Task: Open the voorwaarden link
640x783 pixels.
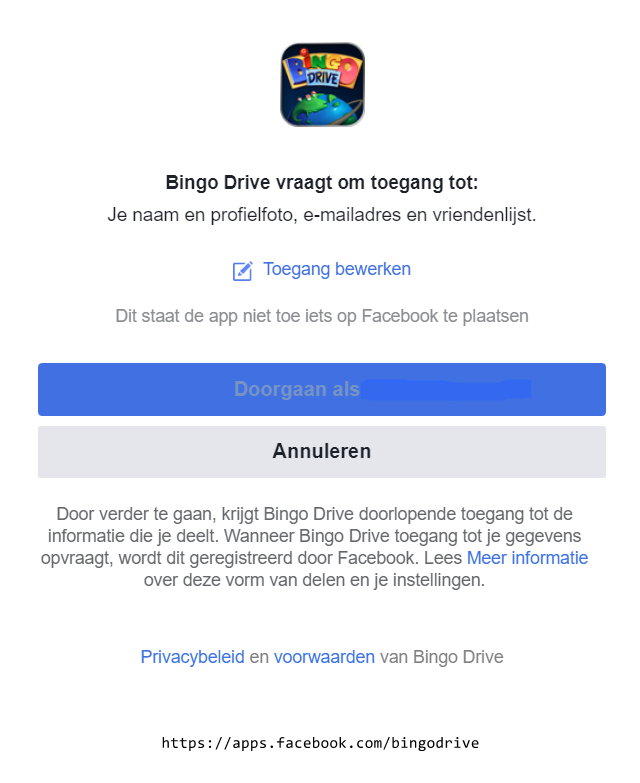Action: coord(324,657)
